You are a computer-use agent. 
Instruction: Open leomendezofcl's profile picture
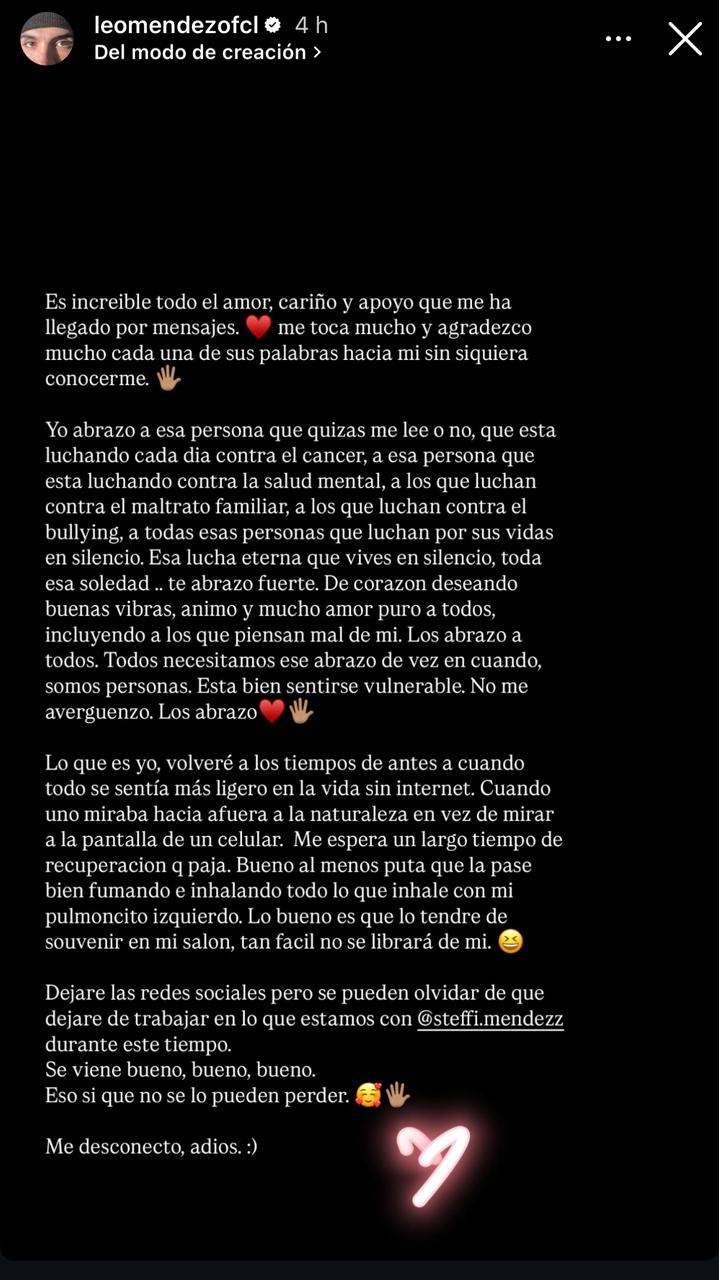click(x=47, y=39)
